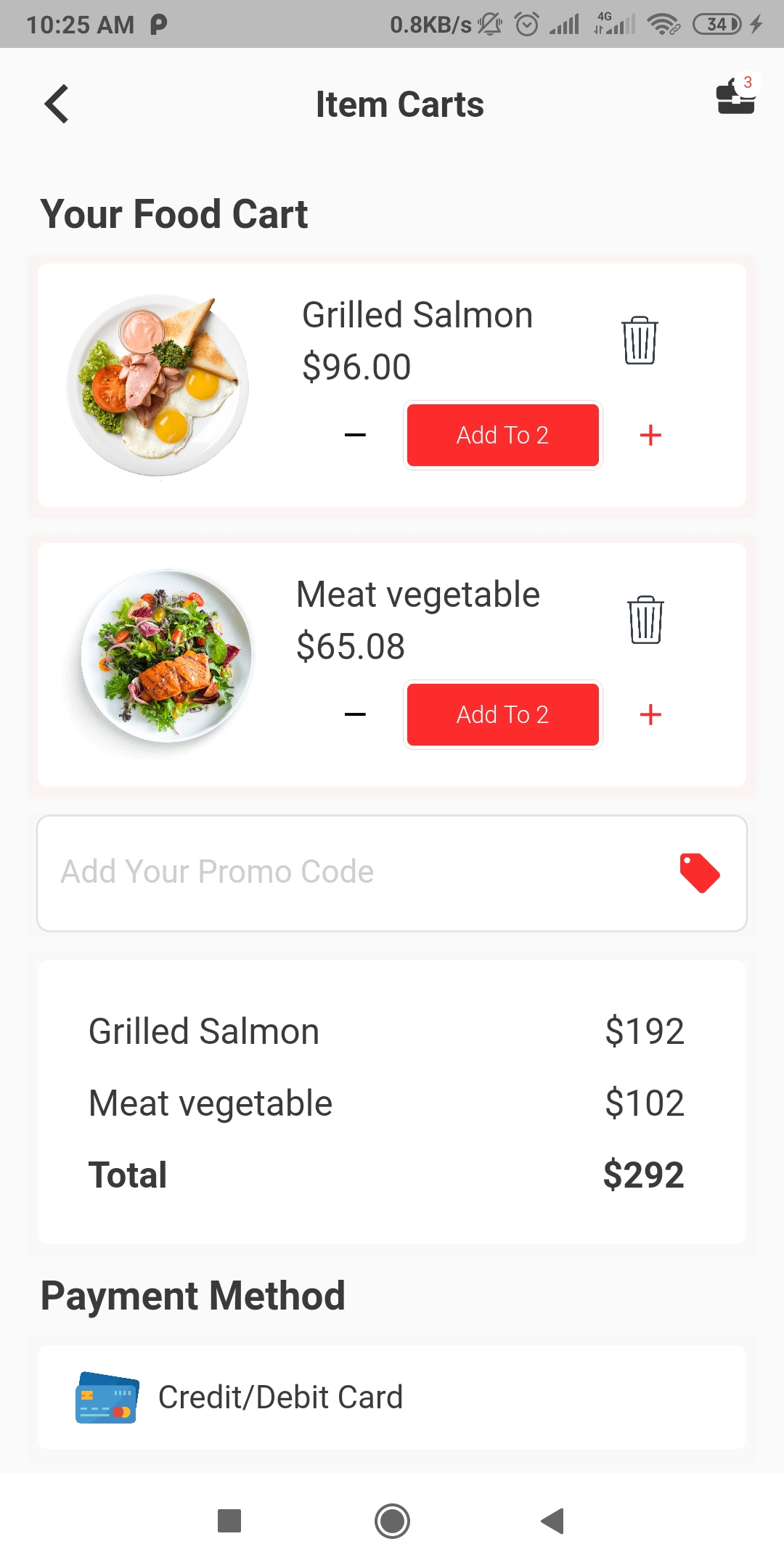Increase Meat vegetable quantity

pos(650,715)
